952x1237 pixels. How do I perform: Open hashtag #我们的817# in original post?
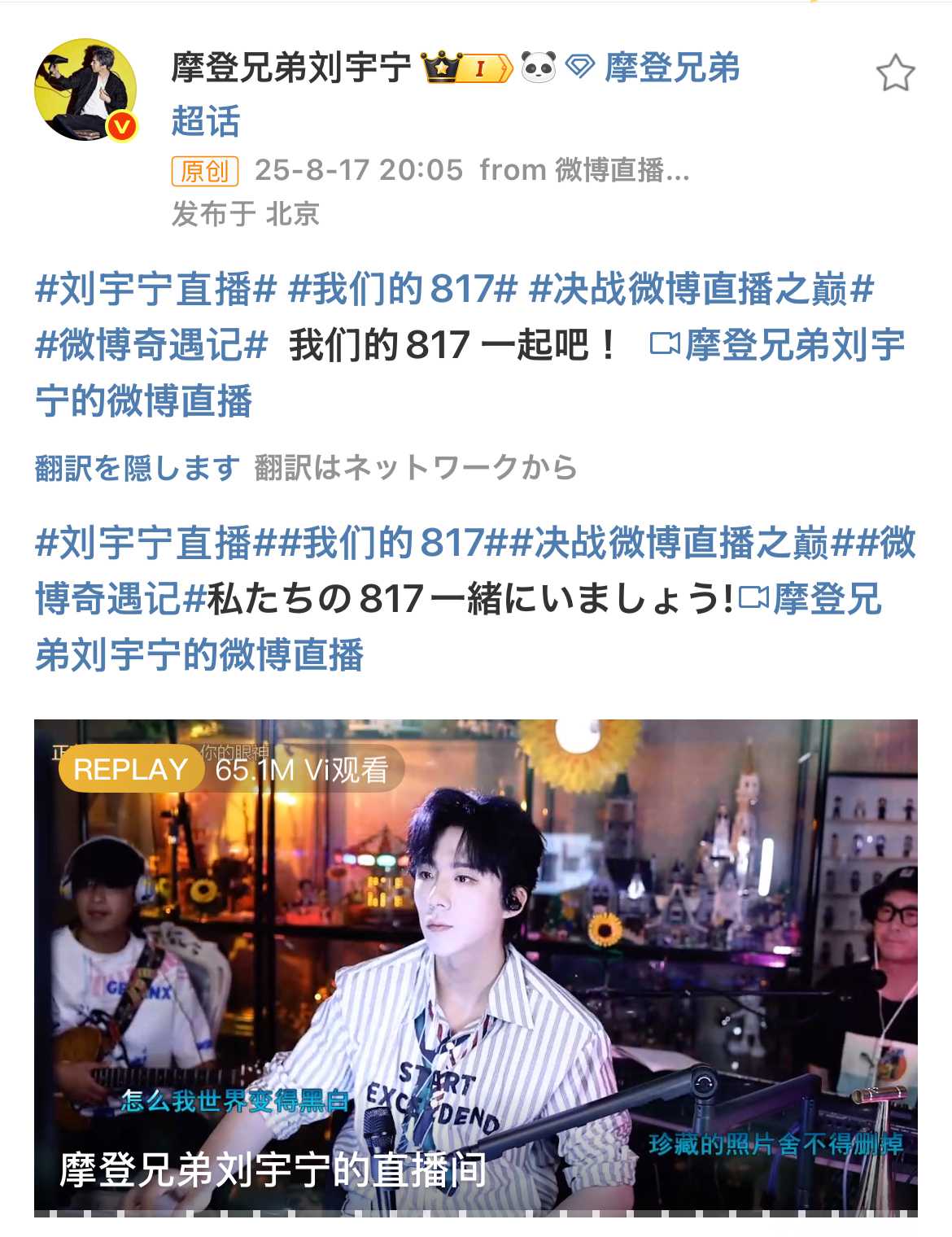tap(403, 290)
